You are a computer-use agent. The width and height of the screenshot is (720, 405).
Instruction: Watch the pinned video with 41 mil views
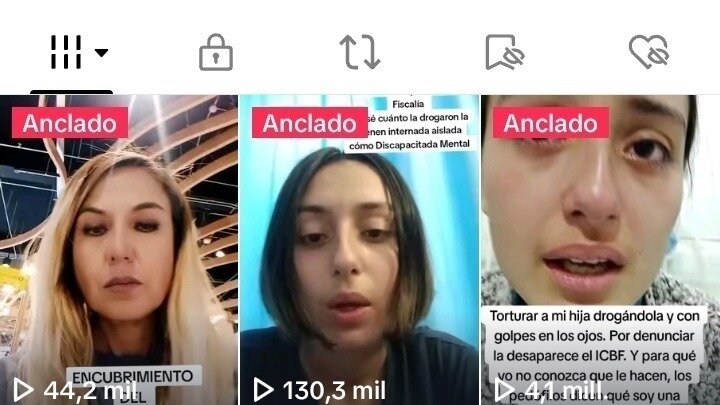click(x=600, y=250)
